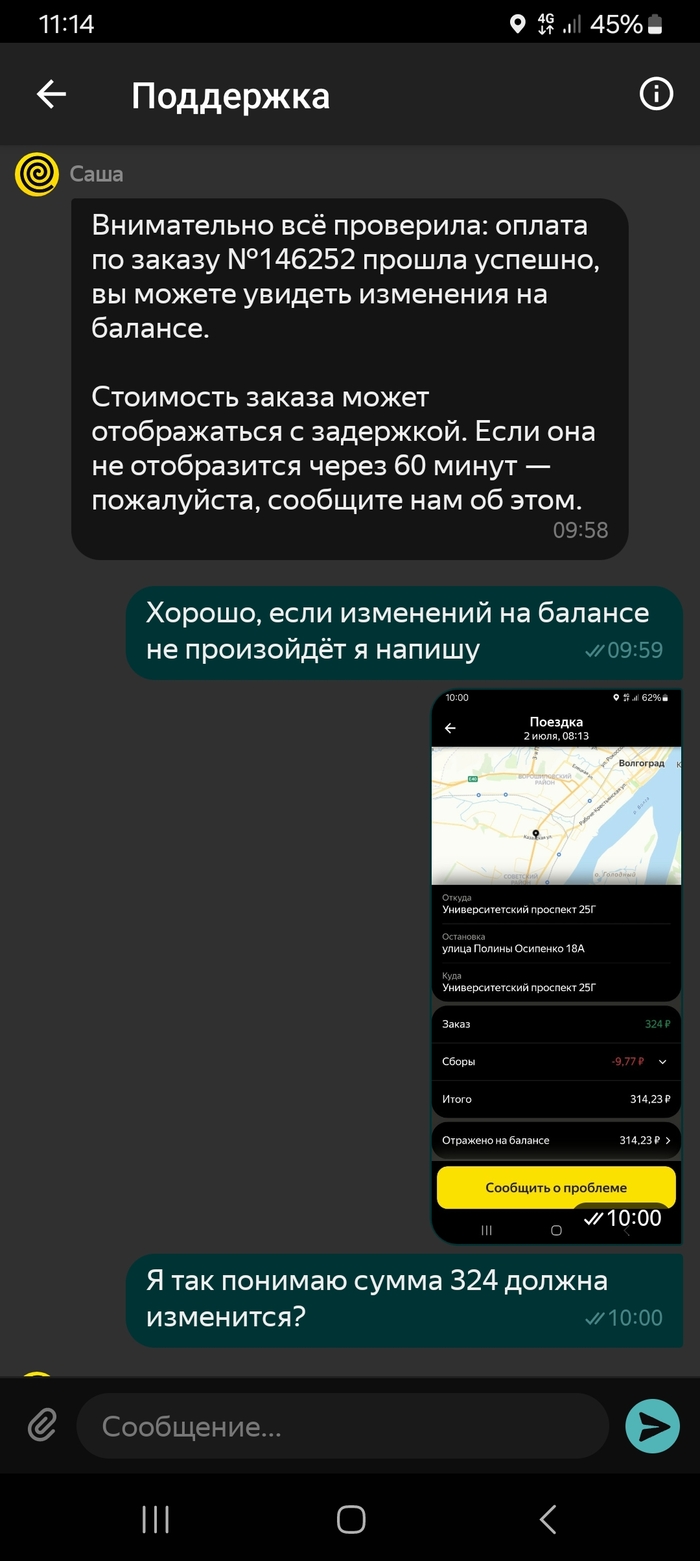Go to the home screen
700x1561 pixels.
(x=351, y=1520)
